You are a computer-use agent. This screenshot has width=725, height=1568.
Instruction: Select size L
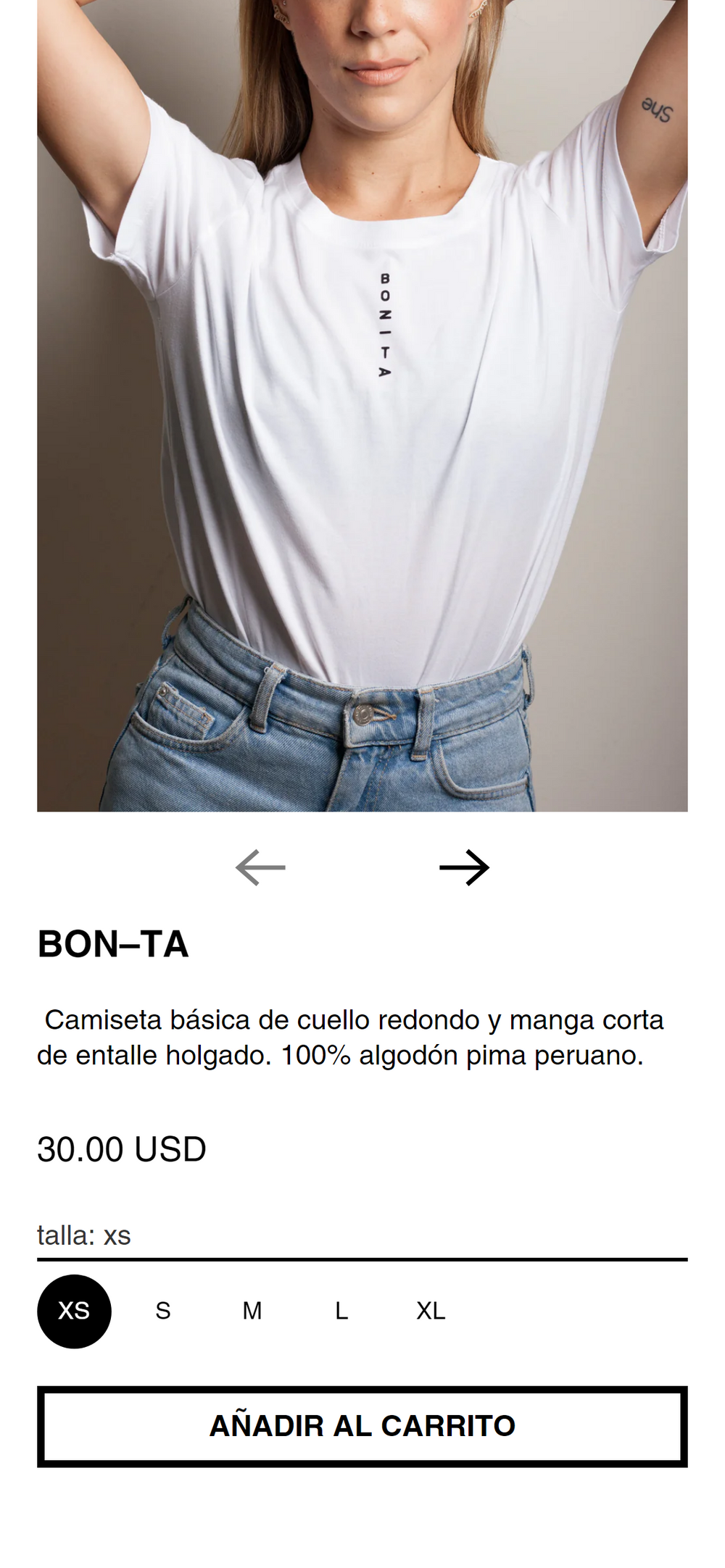(x=341, y=1311)
